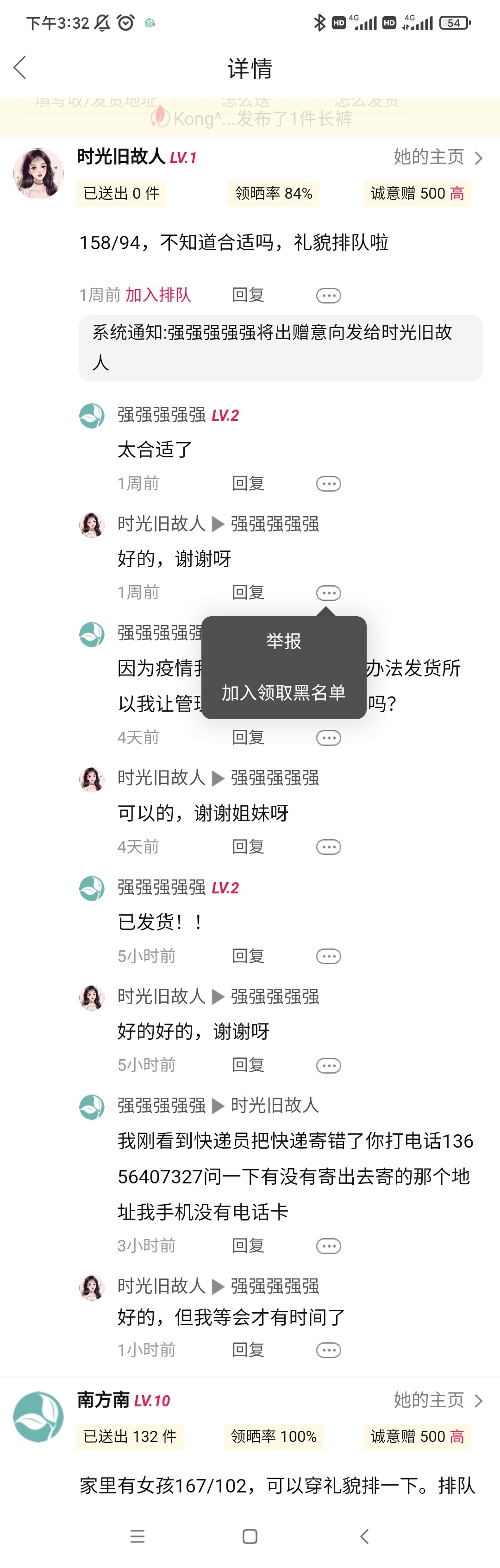This screenshot has width=500, height=1568.
Task: Open more options for 158/94 comment
Action: pyautogui.click(x=328, y=296)
